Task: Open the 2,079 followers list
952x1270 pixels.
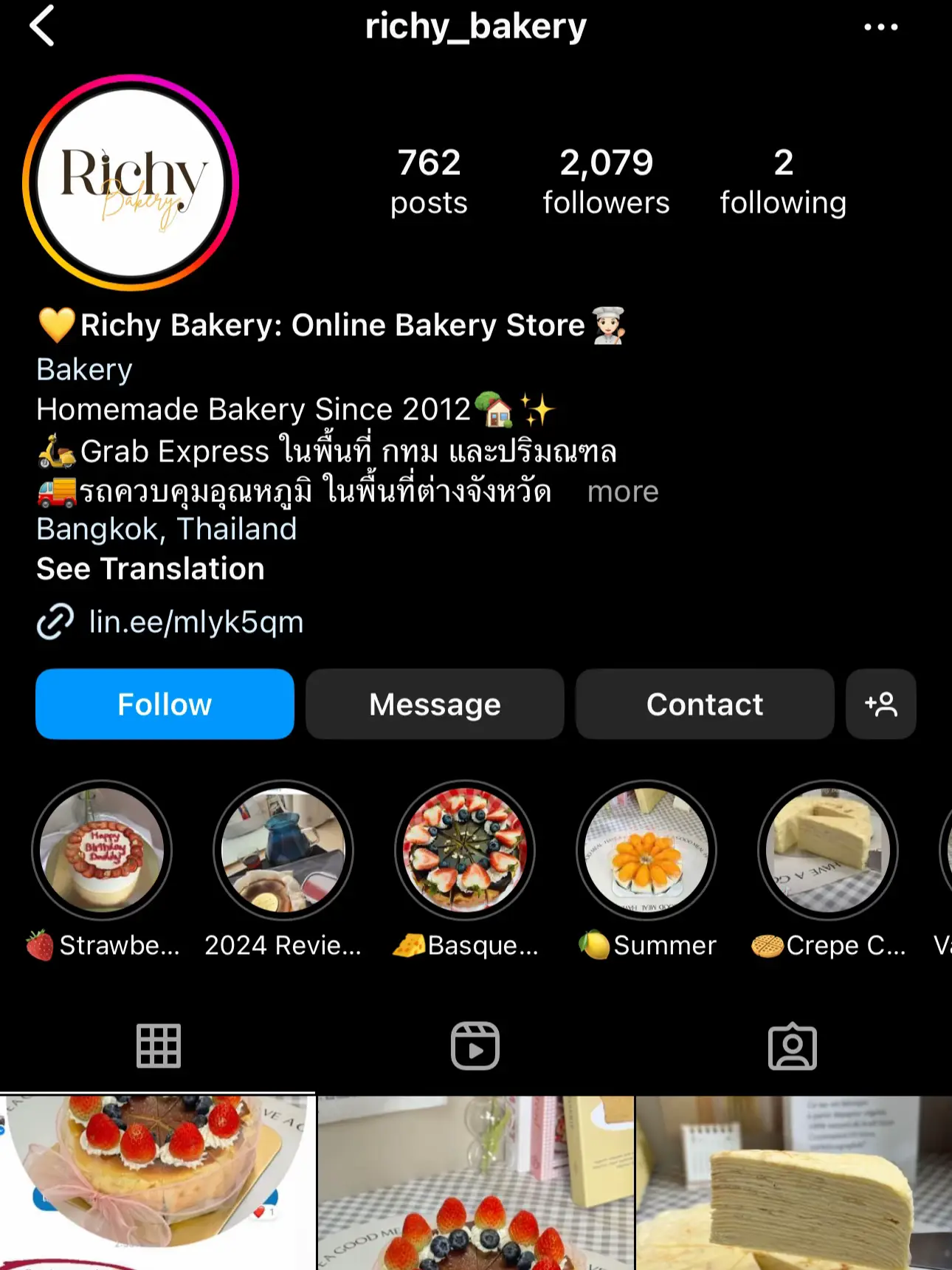Action: 606,182
